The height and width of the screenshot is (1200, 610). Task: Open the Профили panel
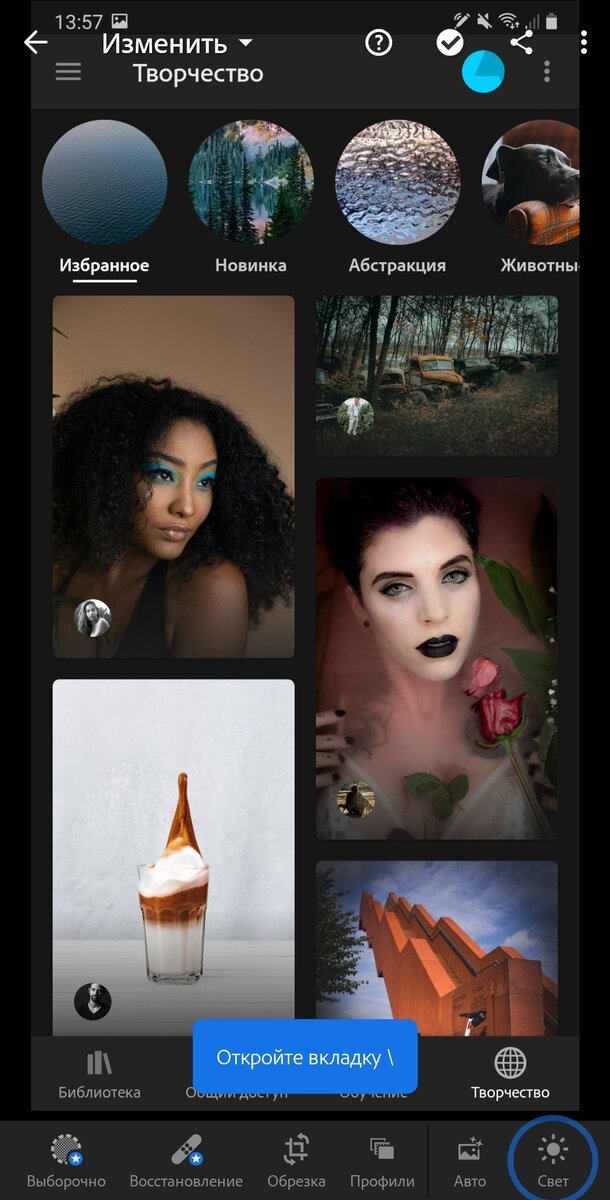[x=382, y=1160]
